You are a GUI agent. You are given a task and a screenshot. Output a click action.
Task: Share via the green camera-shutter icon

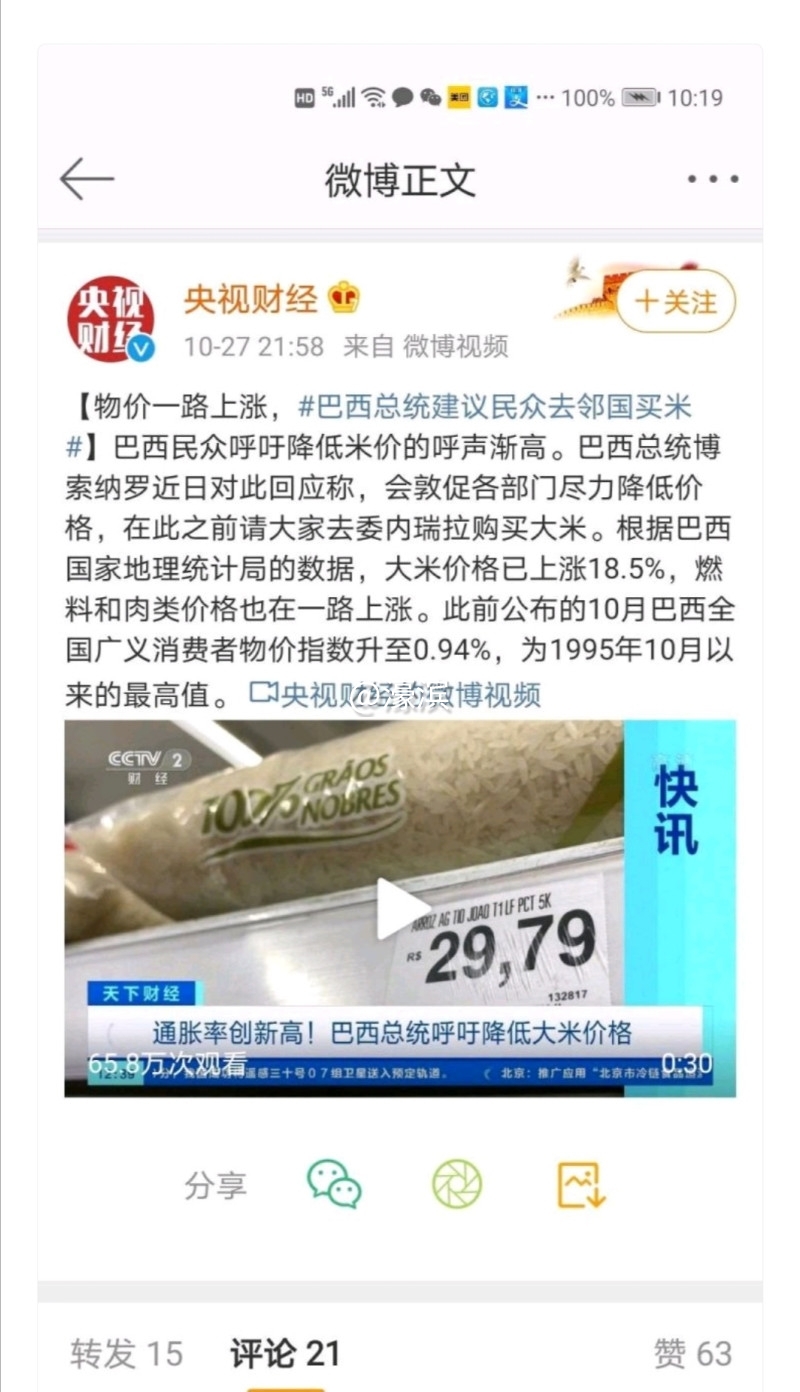pyautogui.click(x=457, y=1184)
